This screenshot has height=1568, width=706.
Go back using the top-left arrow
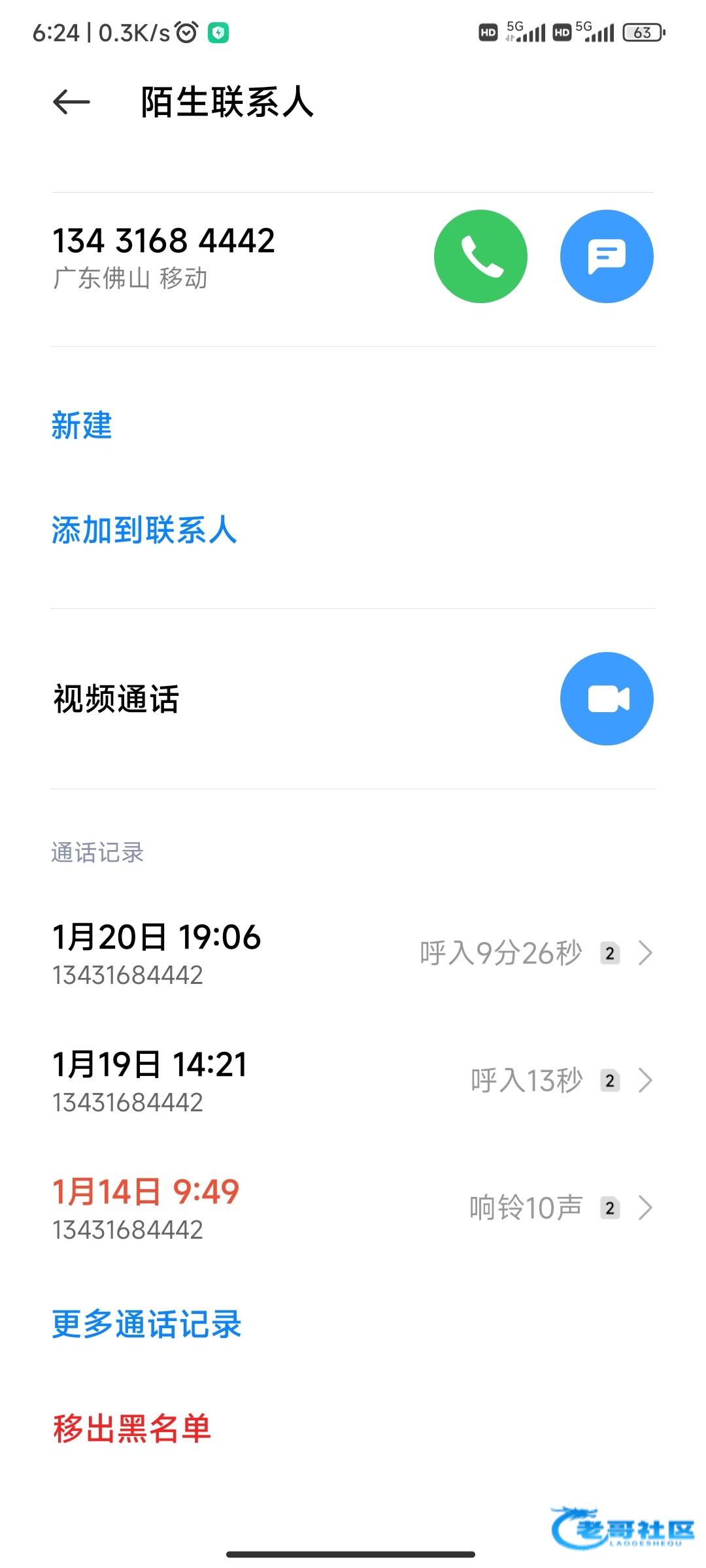click(71, 103)
